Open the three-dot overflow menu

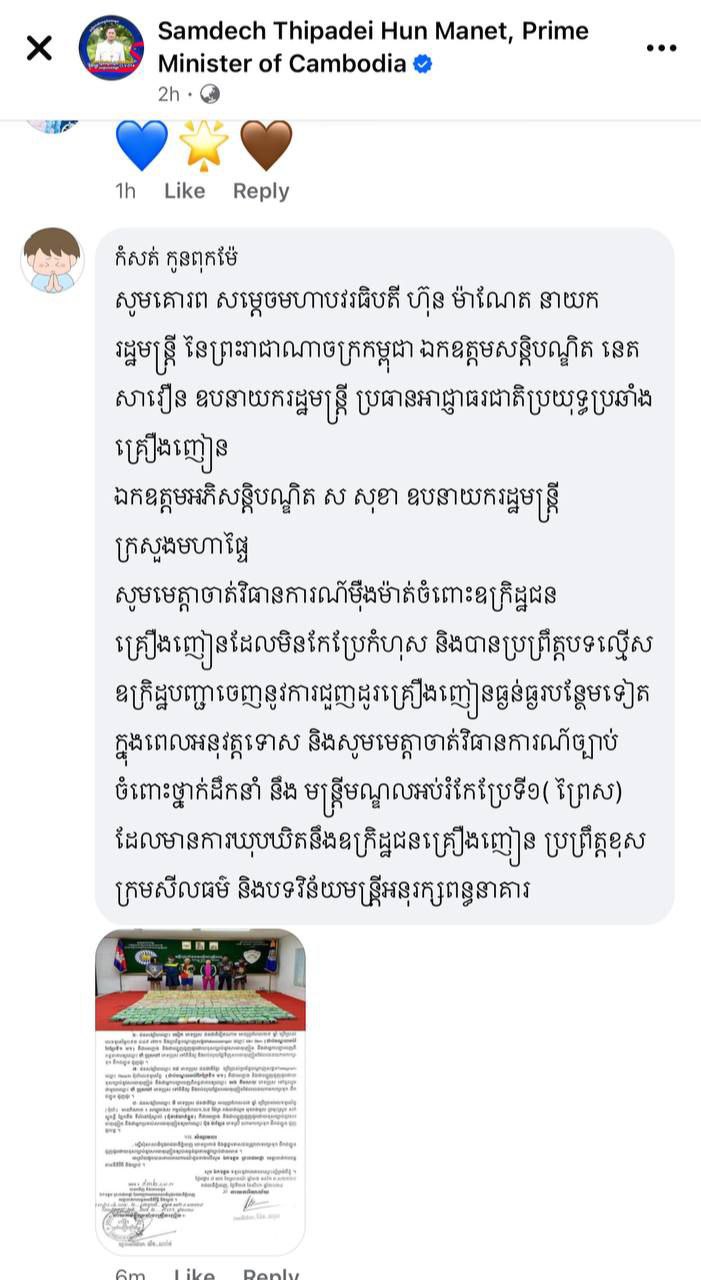coord(661,47)
